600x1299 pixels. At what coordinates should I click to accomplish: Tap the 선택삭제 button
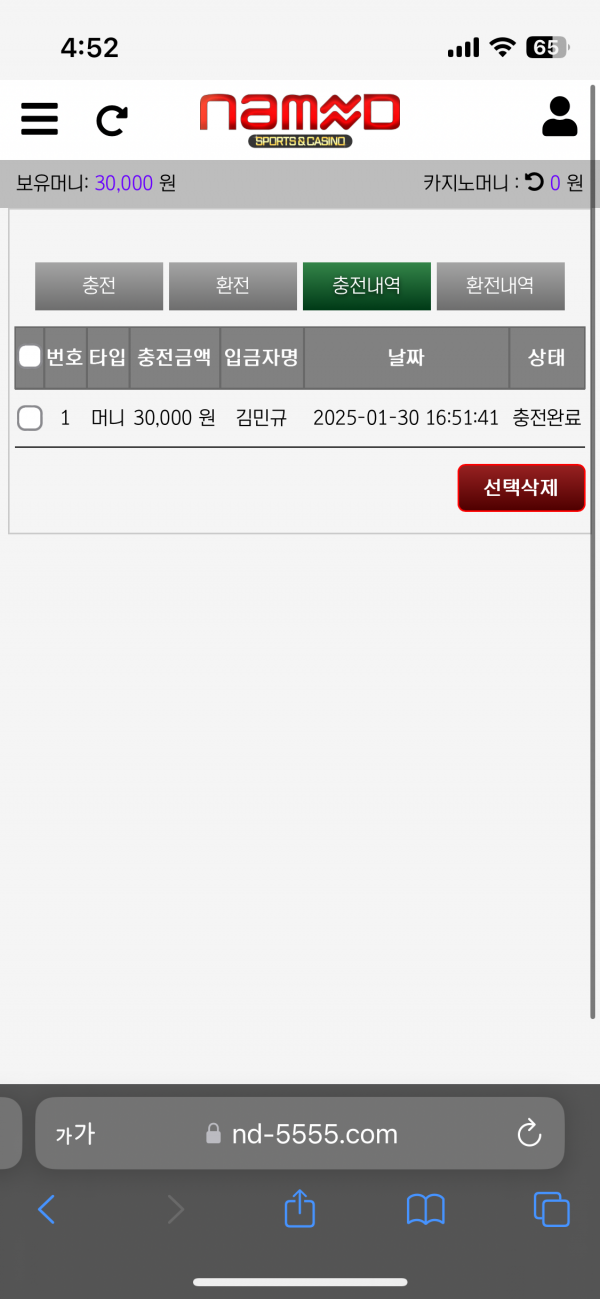point(521,488)
